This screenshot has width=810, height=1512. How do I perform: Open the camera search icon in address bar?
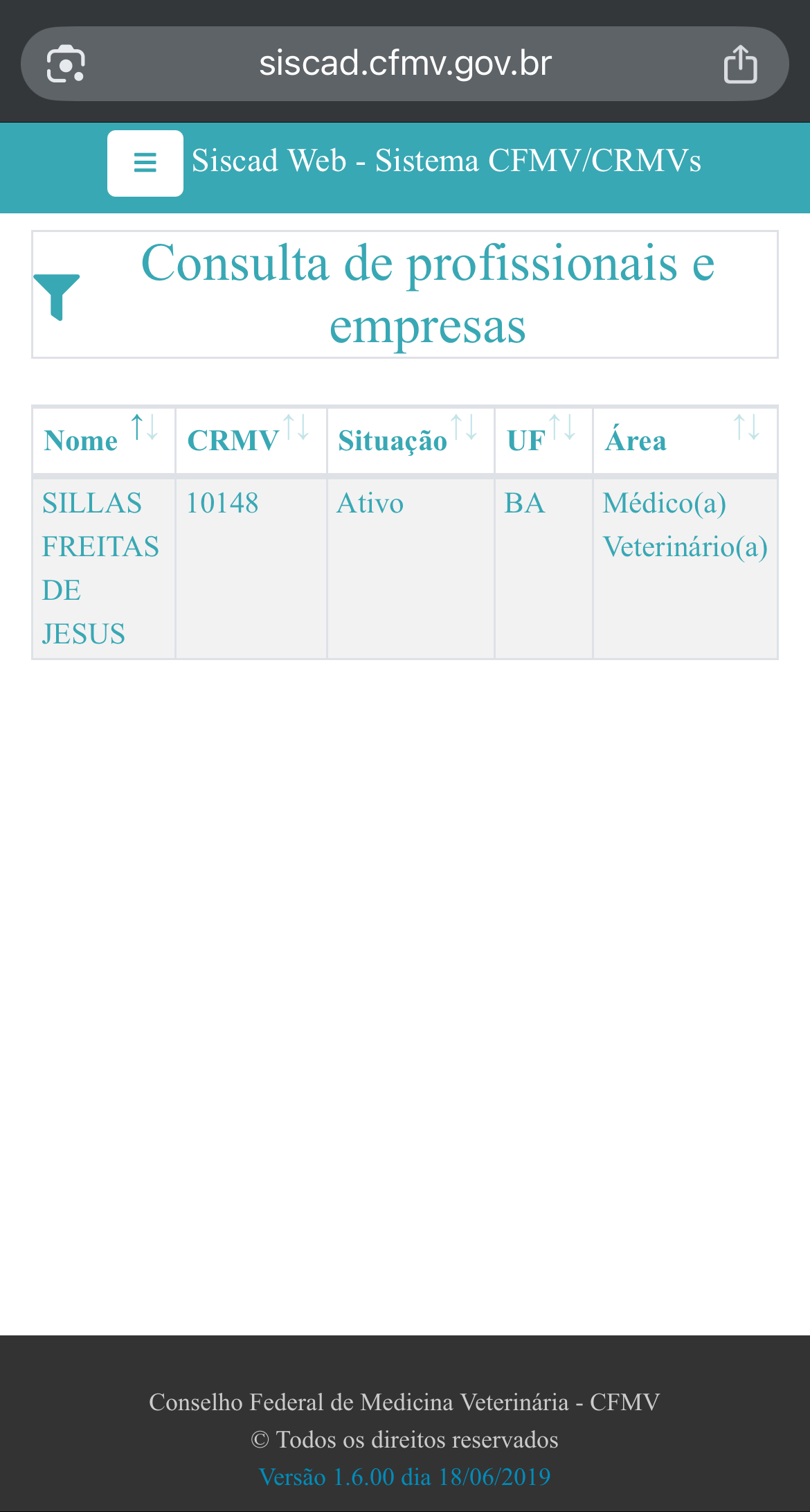66,64
